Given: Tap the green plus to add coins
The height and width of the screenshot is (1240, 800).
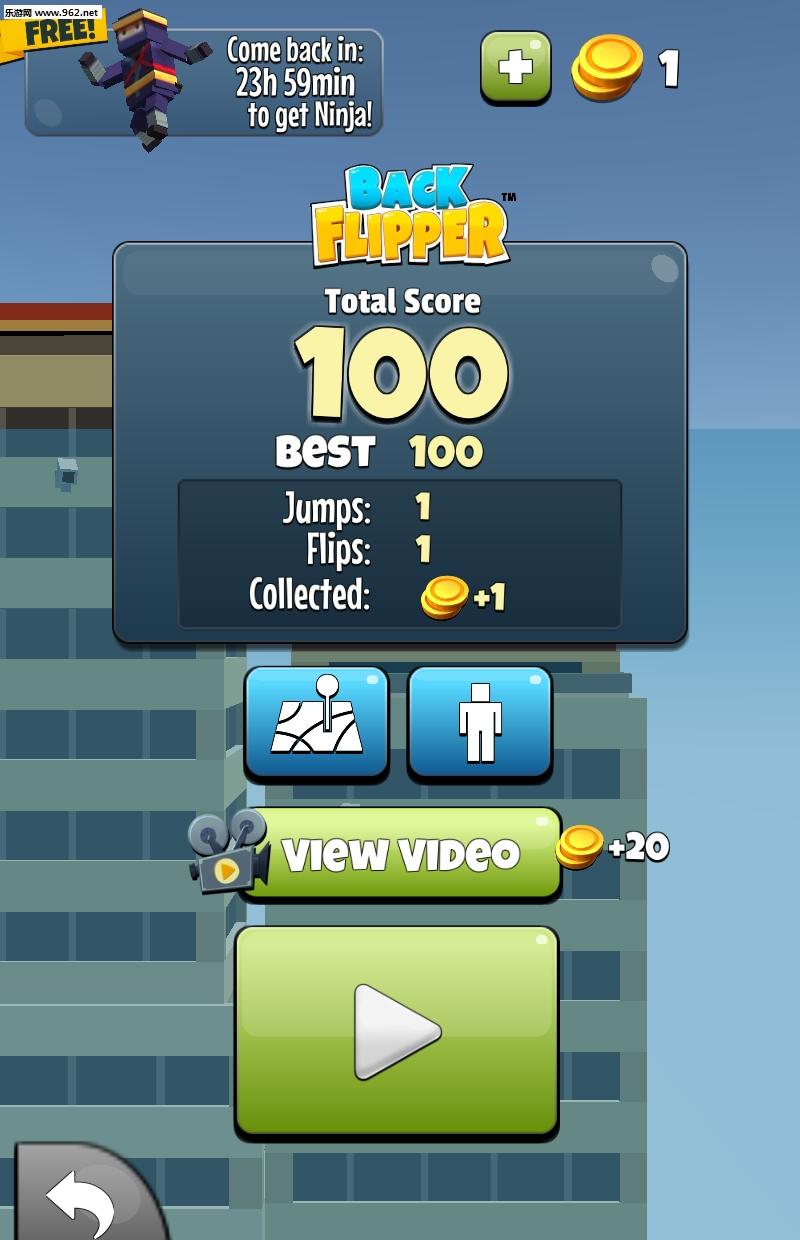Looking at the screenshot, I should [x=516, y=67].
